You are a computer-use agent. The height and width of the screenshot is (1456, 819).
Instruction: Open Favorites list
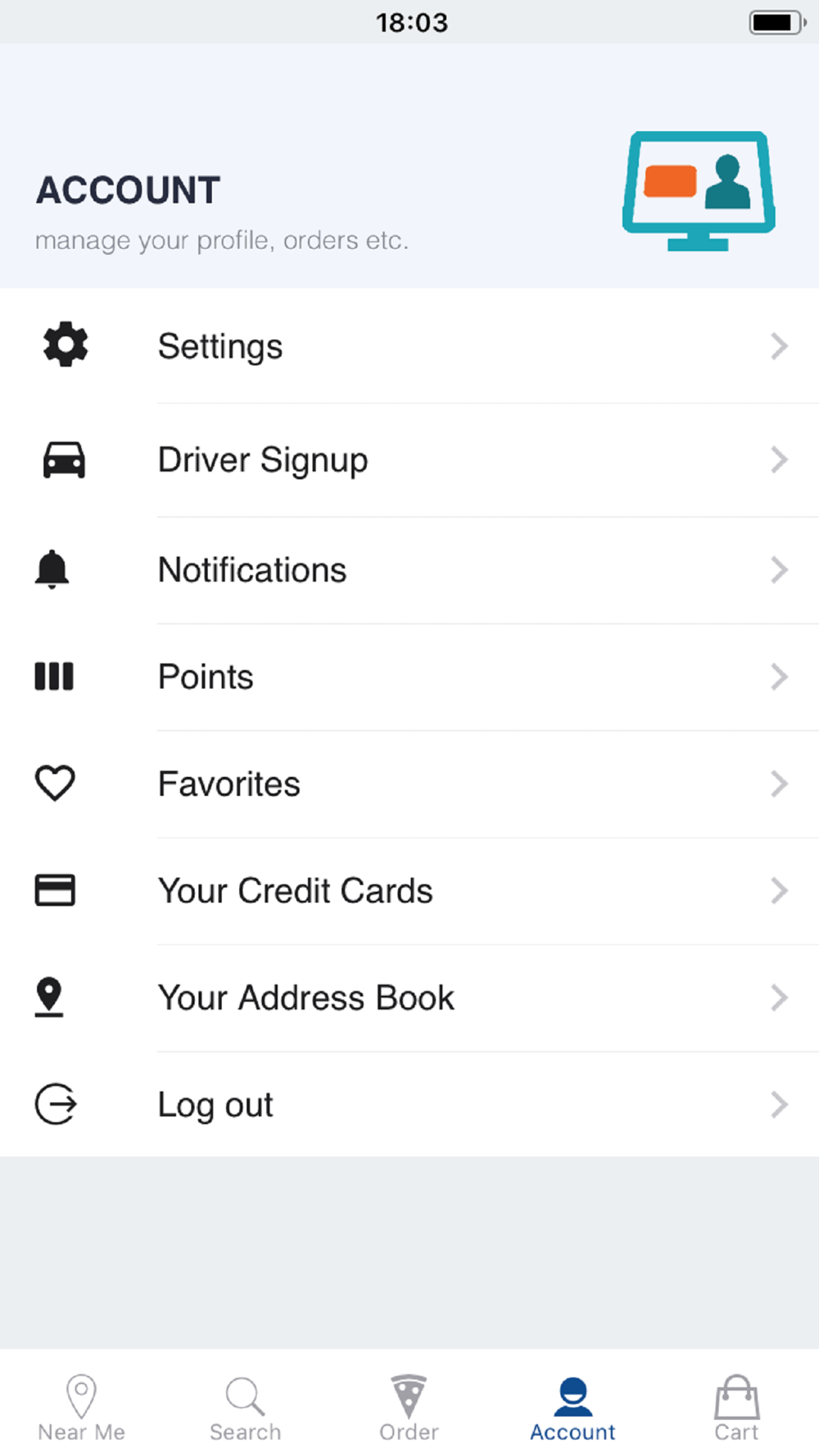pos(409,785)
